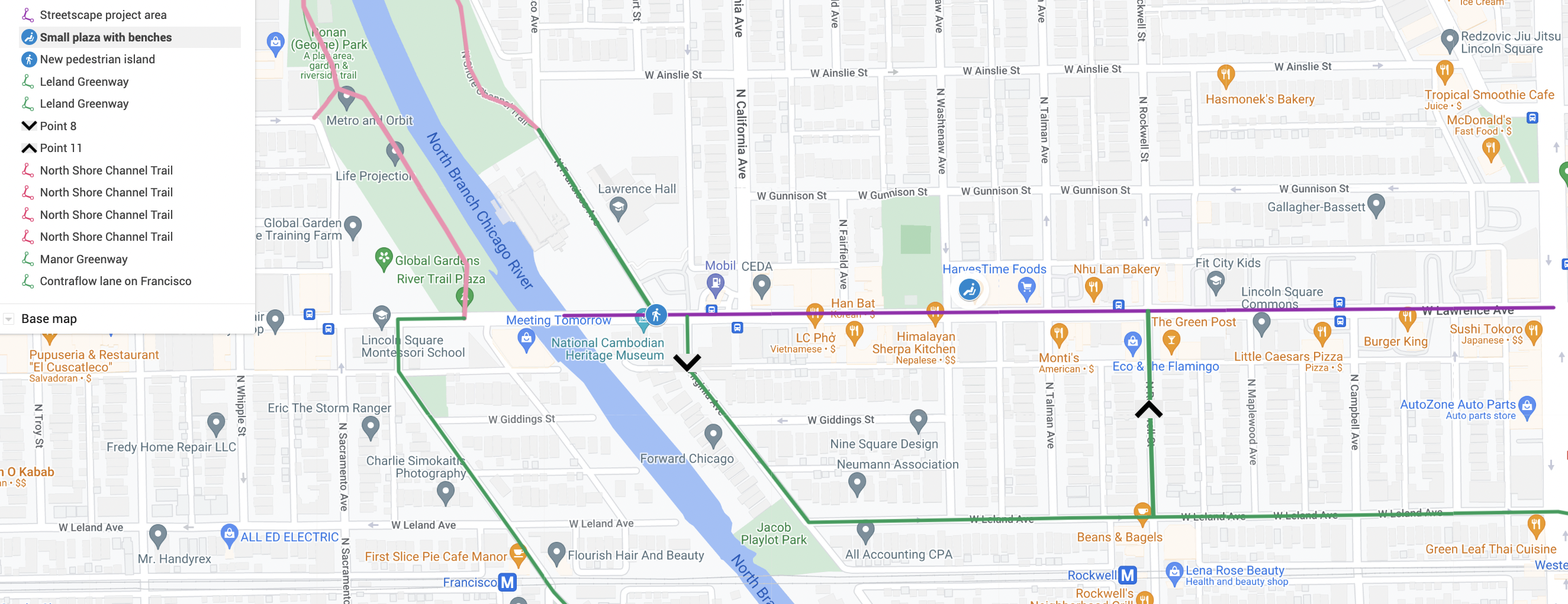Select Manor Greenway in the list
Image resolution: width=1568 pixels, height=604 pixels.
[x=83, y=259]
